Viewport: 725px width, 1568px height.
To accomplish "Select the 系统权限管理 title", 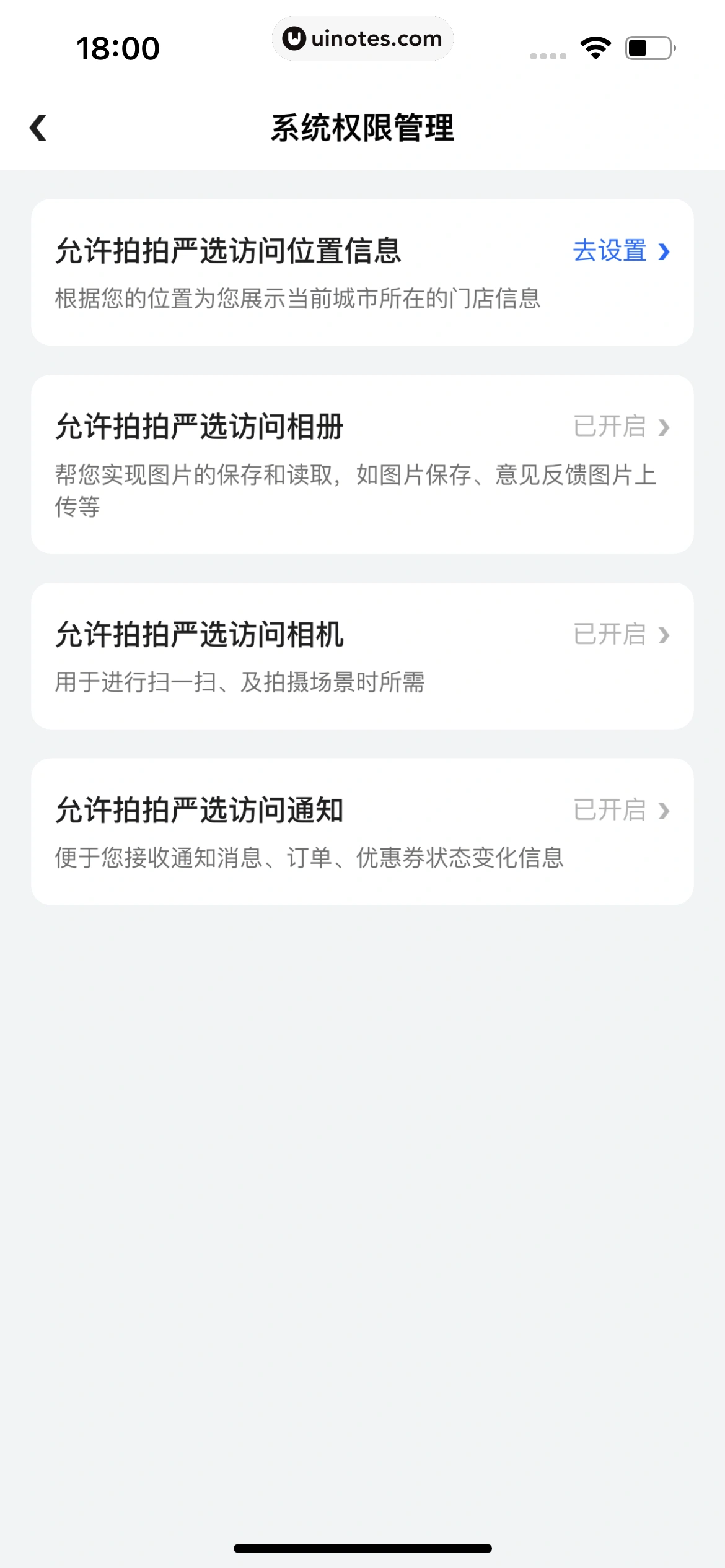I will (362, 126).
